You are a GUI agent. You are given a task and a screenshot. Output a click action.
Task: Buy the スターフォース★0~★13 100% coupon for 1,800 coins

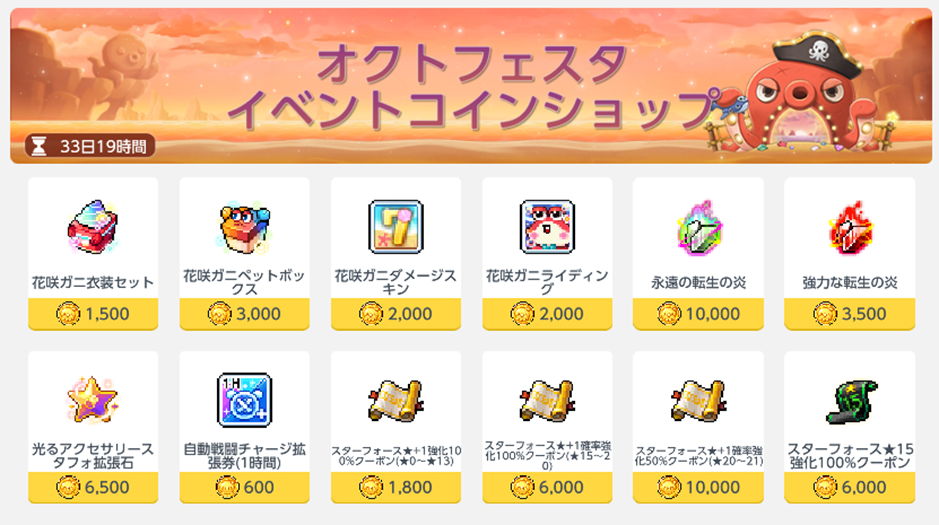click(x=396, y=487)
